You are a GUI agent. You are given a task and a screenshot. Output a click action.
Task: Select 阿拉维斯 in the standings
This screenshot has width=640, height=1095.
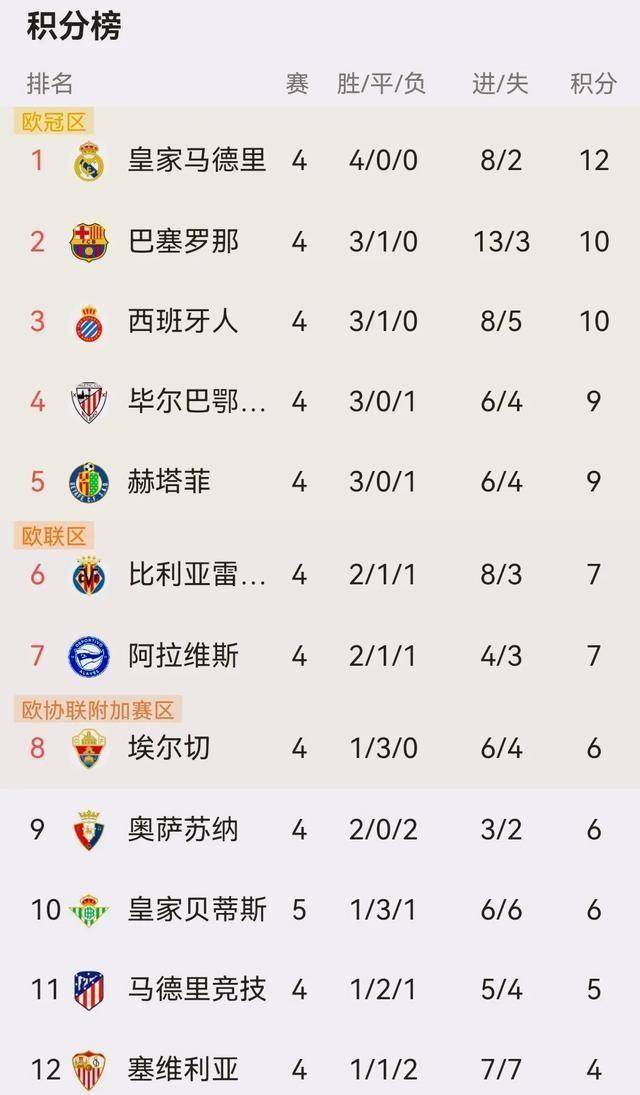coord(320,656)
